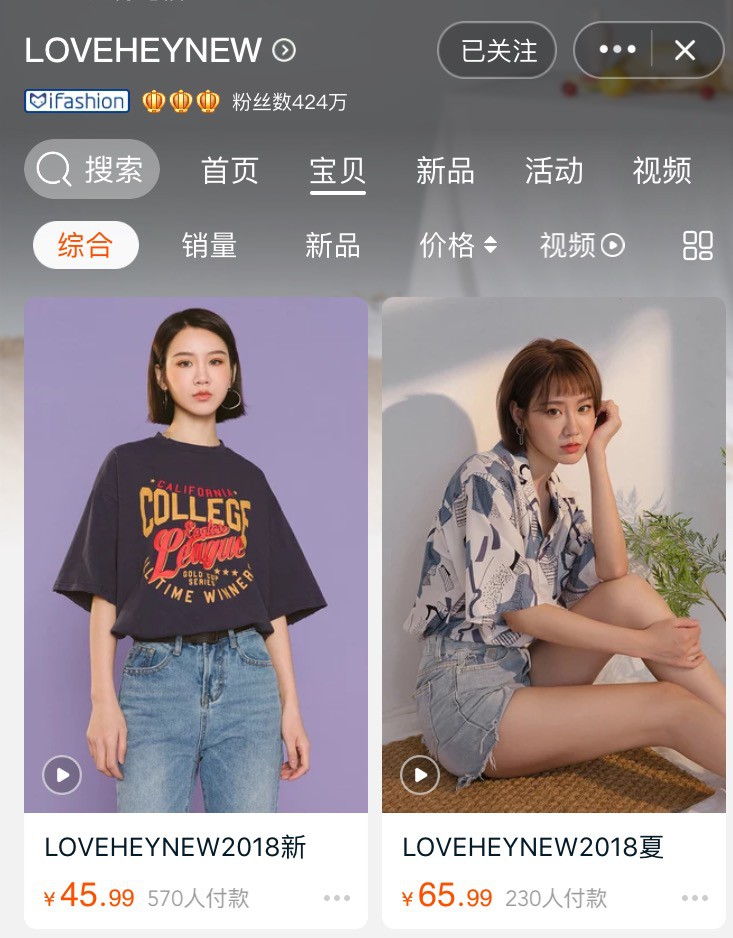Screen dimensions: 733x938
Task: Select the 宝贝 tab
Action: click(338, 170)
